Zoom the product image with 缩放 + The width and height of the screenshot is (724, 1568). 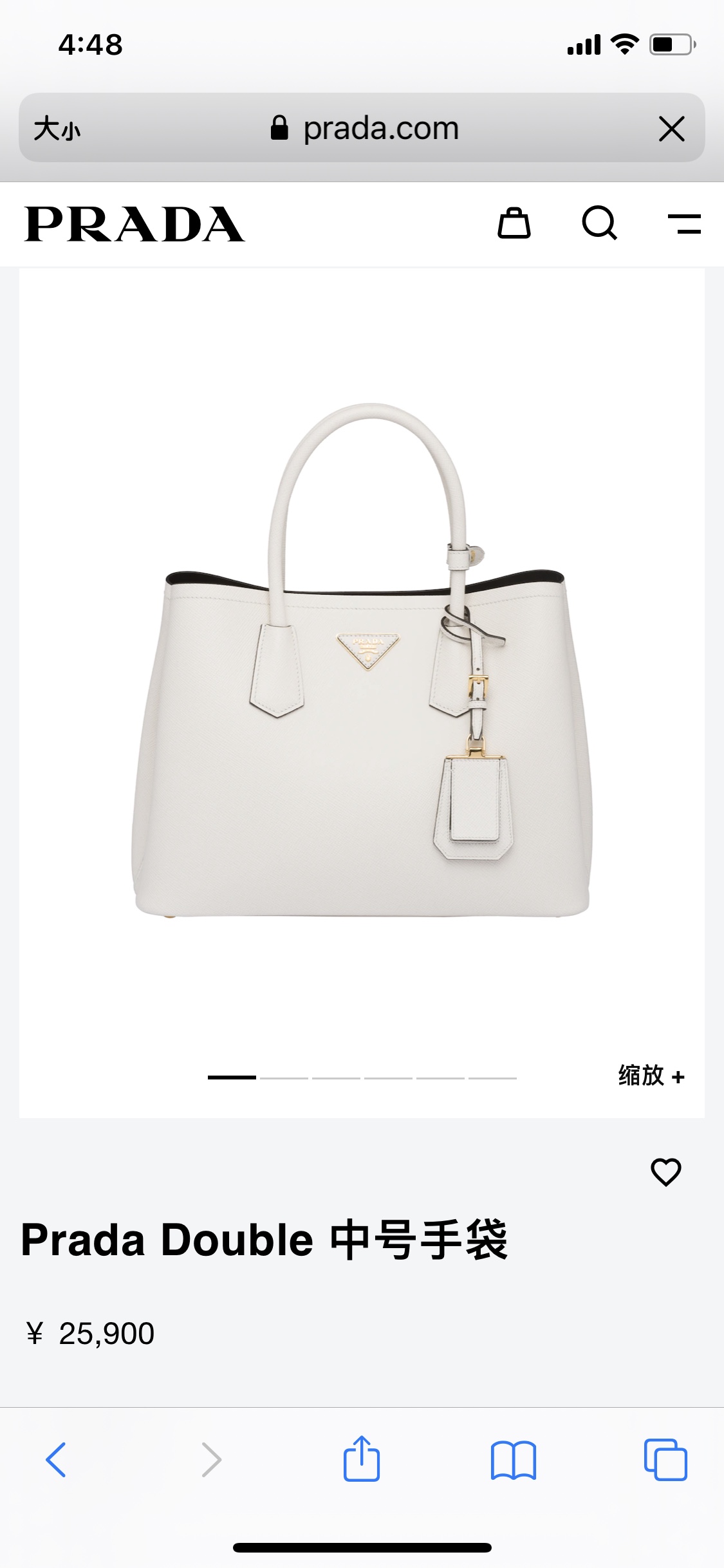[x=651, y=1076]
